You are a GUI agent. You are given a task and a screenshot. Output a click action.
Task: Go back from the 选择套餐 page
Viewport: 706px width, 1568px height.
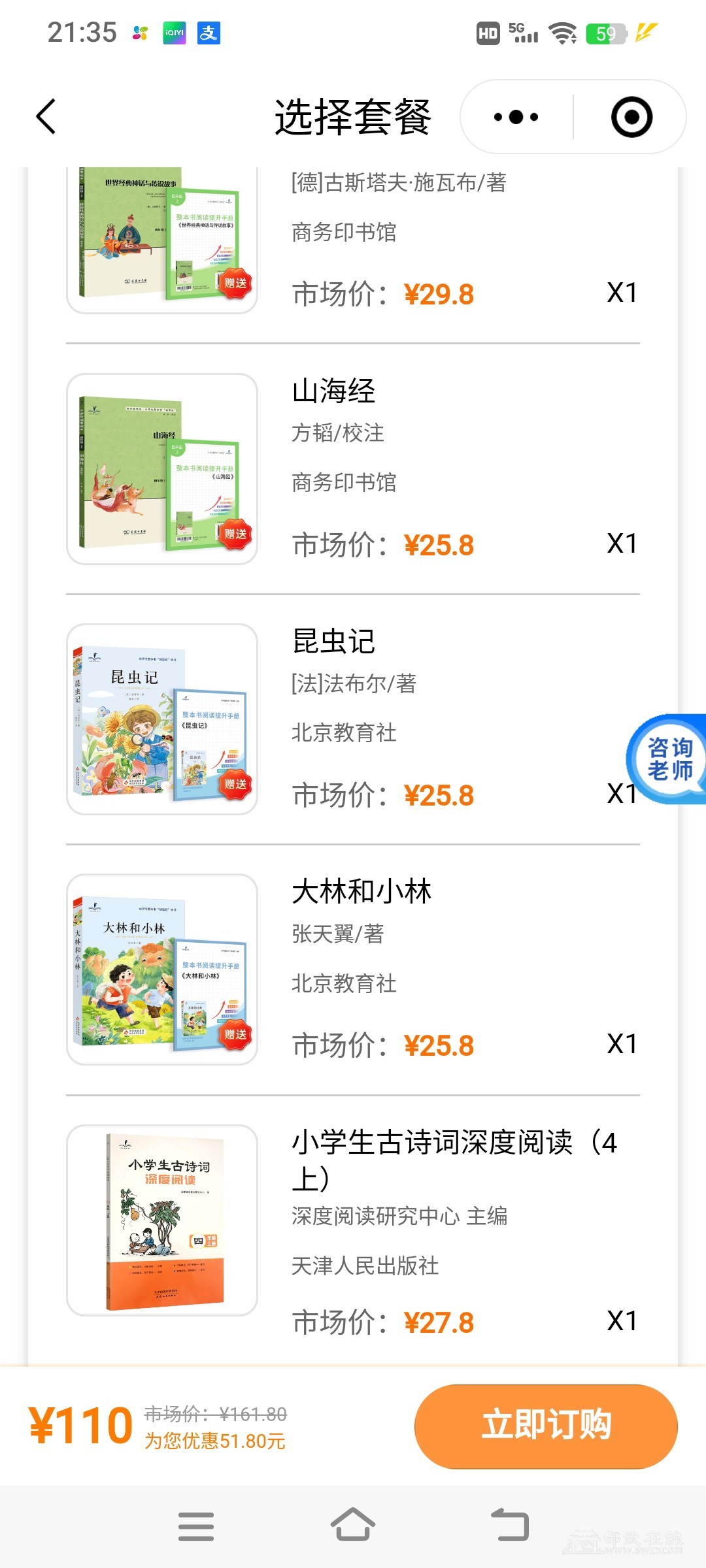click(46, 117)
